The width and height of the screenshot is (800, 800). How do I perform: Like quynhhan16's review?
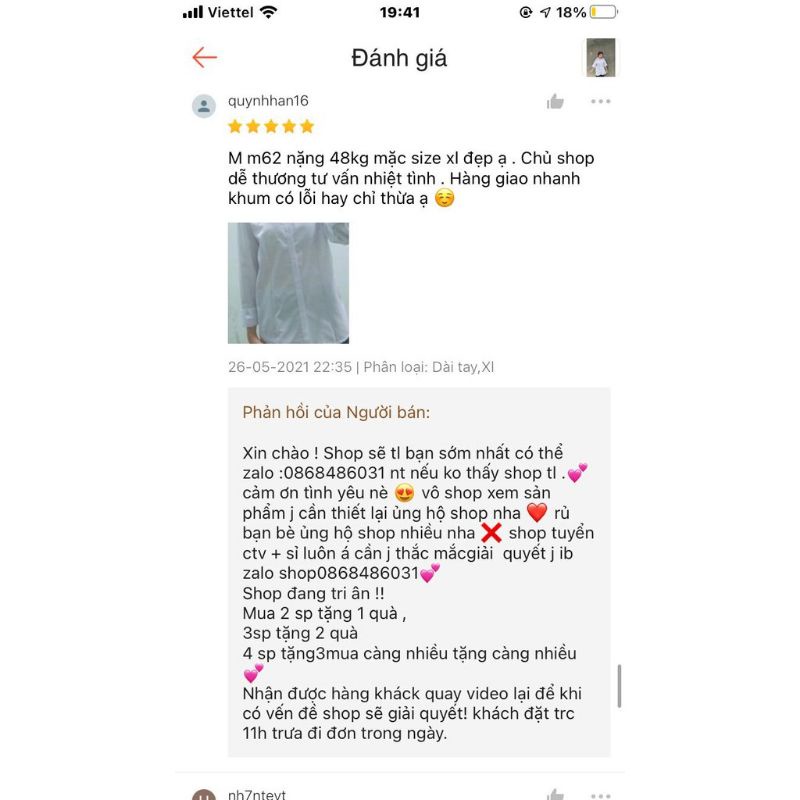pyautogui.click(x=555, y=101)
